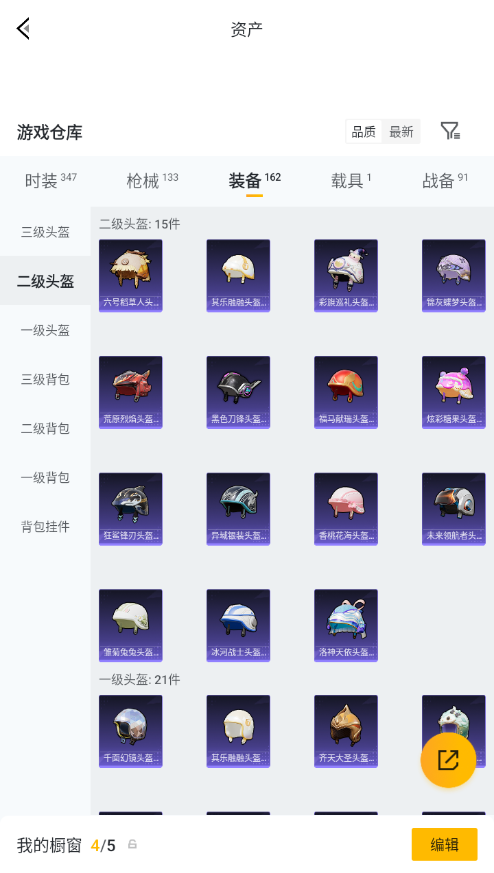Sort the warehouse by 最新
Screen dimensions: 494x873
(401, 132)
